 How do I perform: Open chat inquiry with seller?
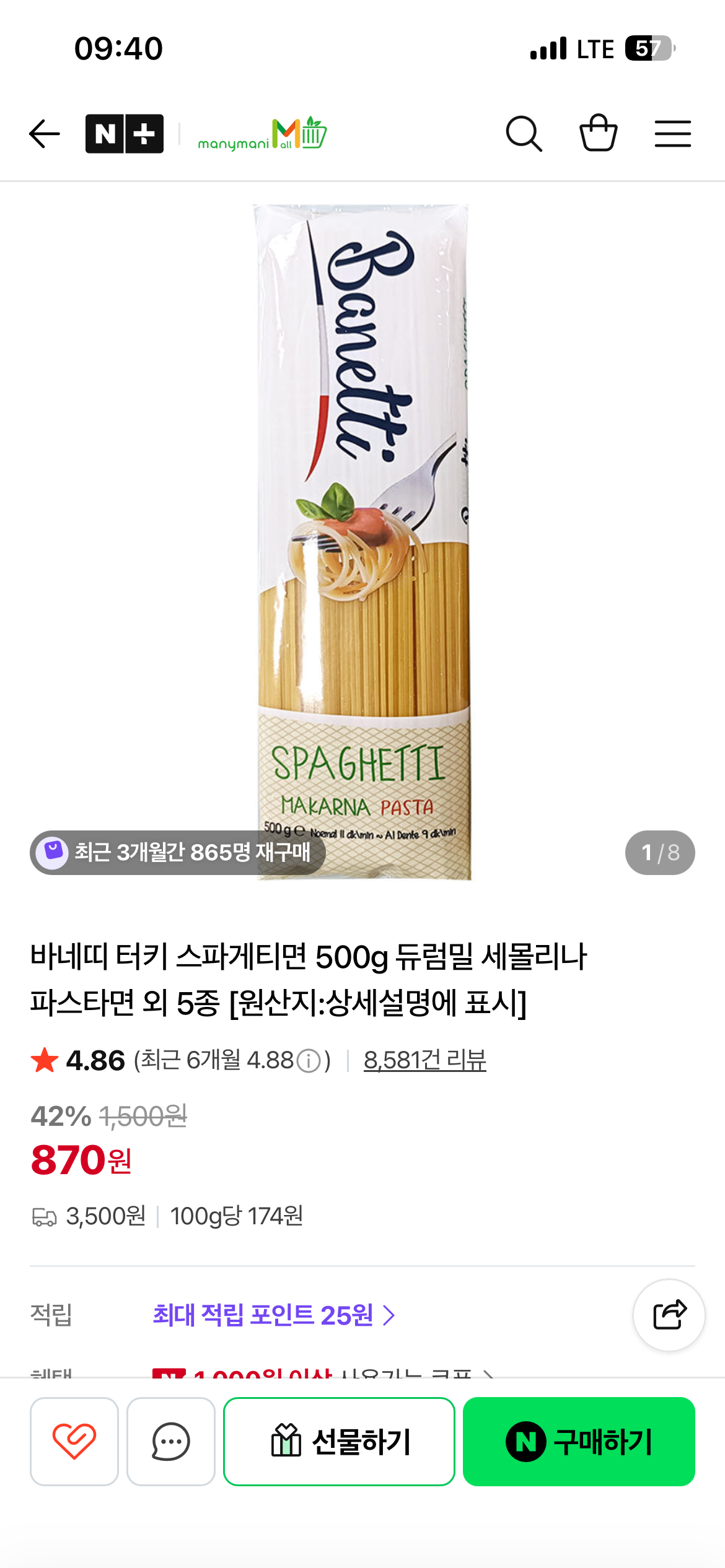pos(171,1441)
